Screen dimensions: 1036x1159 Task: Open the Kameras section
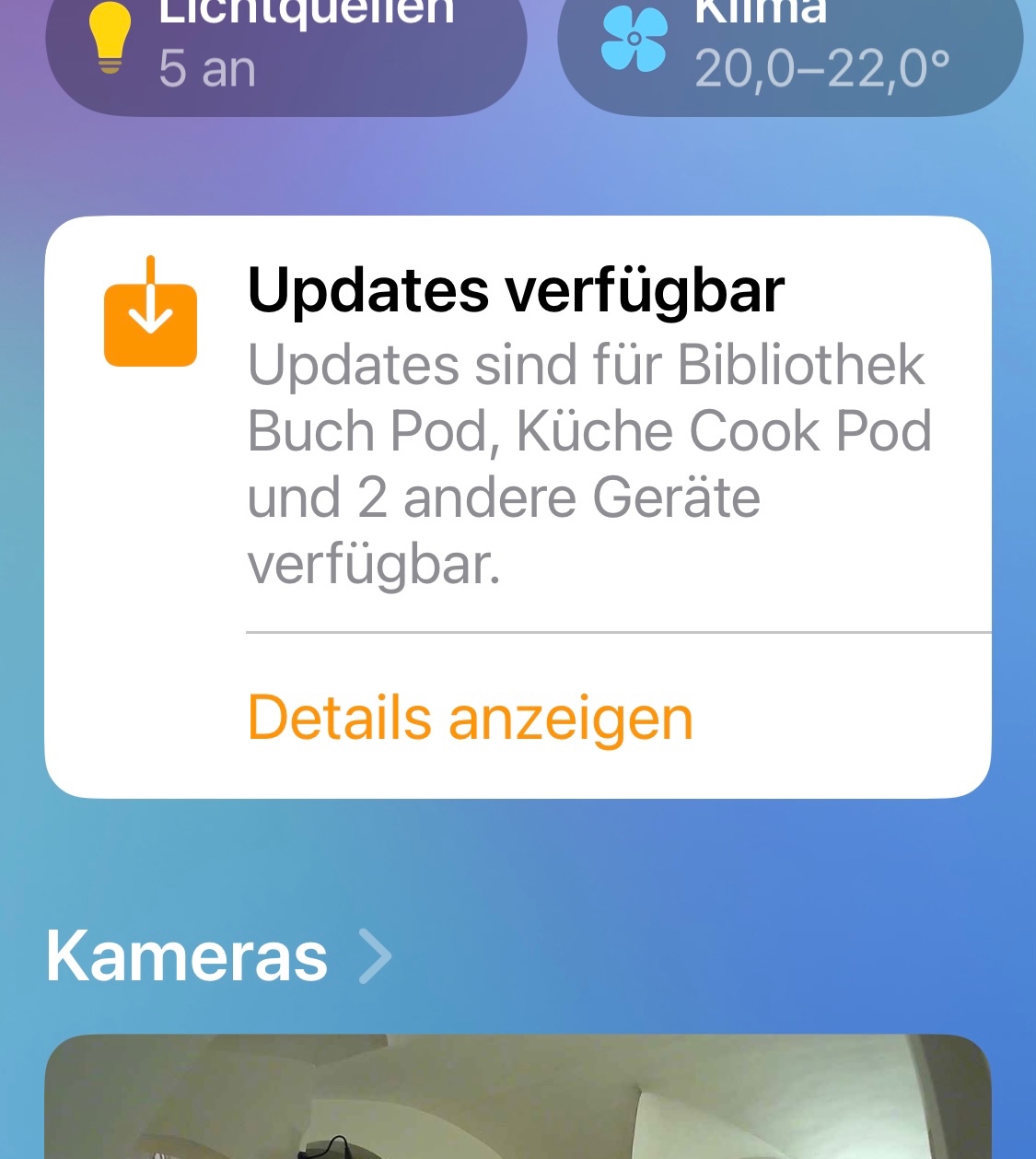218,956
